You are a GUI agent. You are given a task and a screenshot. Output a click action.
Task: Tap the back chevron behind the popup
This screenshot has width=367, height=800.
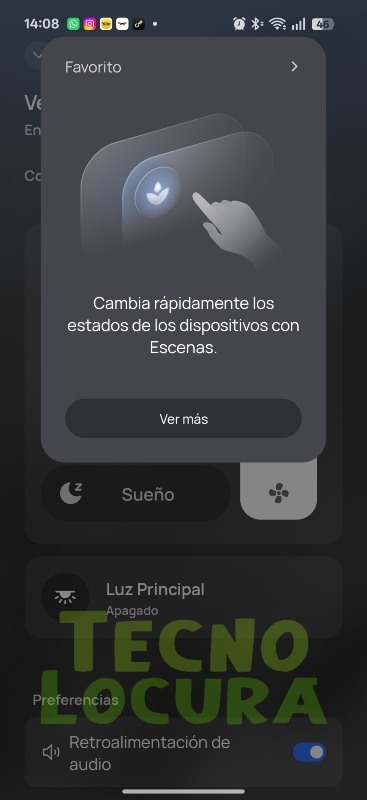(36, 55)
